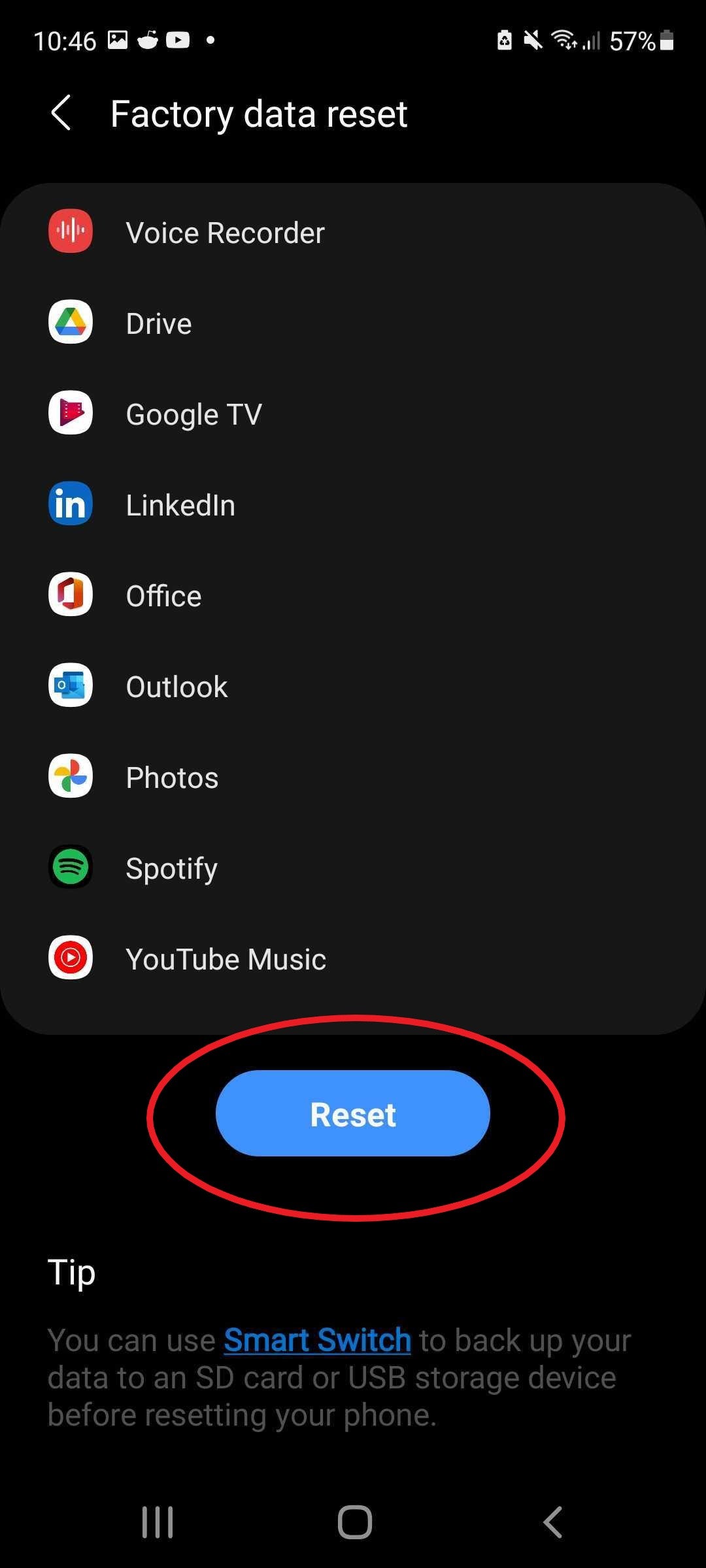Go back from Factory data reset
Viewport: 706px width, 1568px height.
pyautogui.click(x=61, y=113)
